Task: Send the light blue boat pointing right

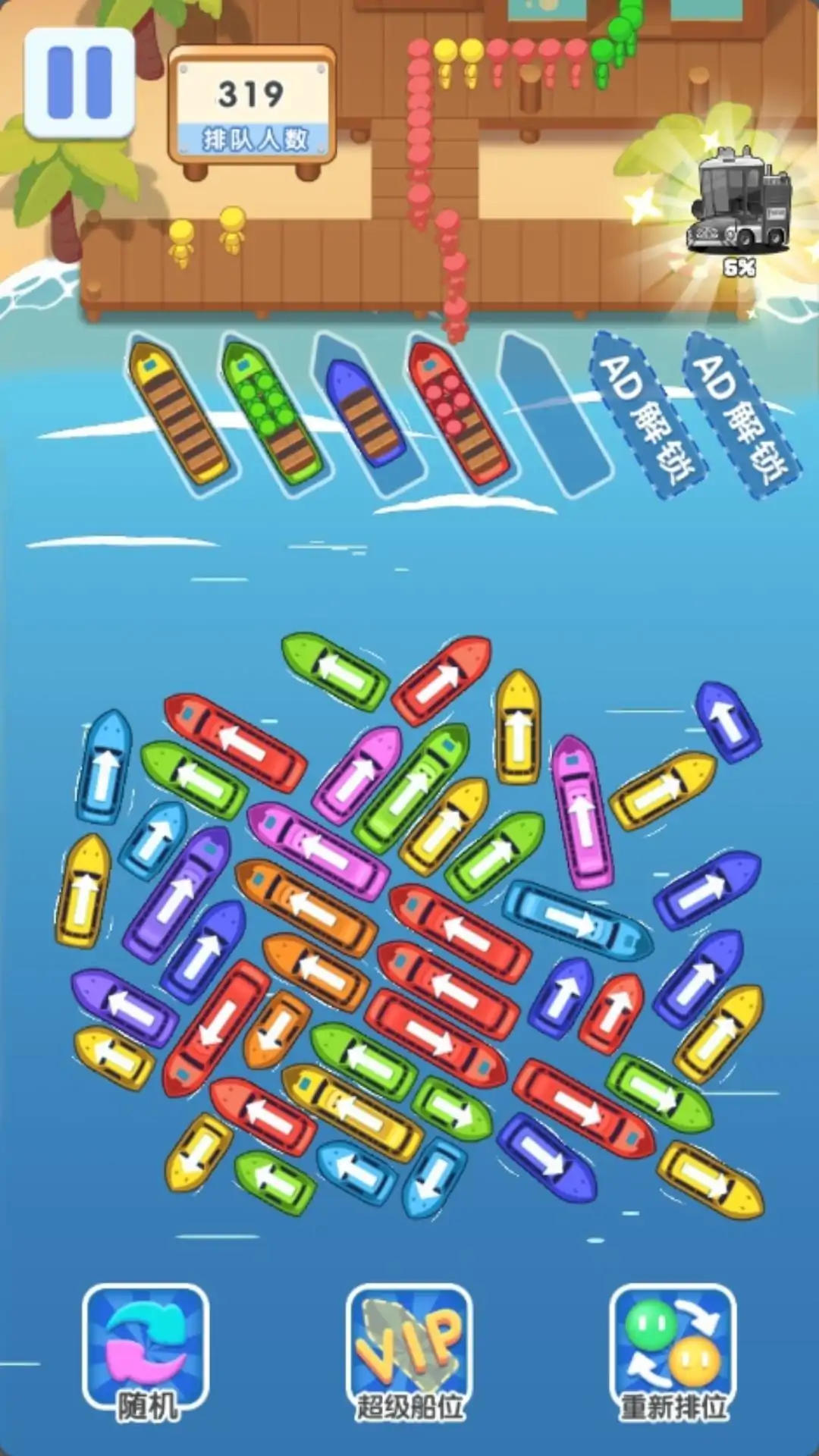Action: coord(576,919)
